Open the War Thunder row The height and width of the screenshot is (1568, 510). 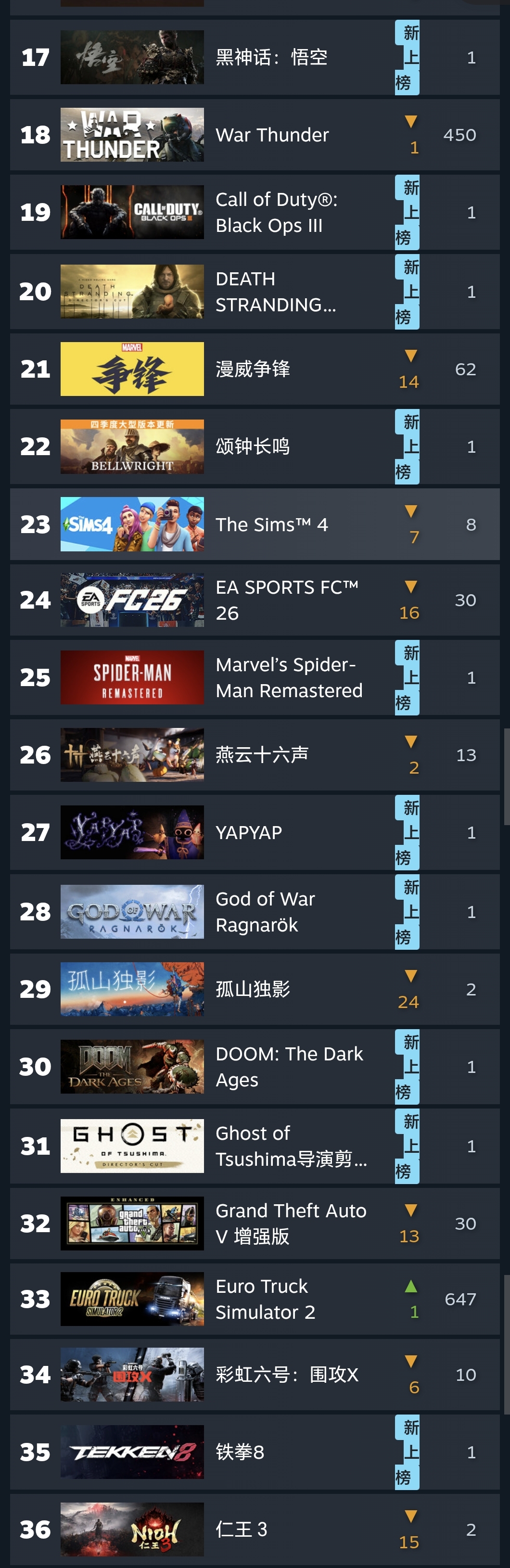272,135
